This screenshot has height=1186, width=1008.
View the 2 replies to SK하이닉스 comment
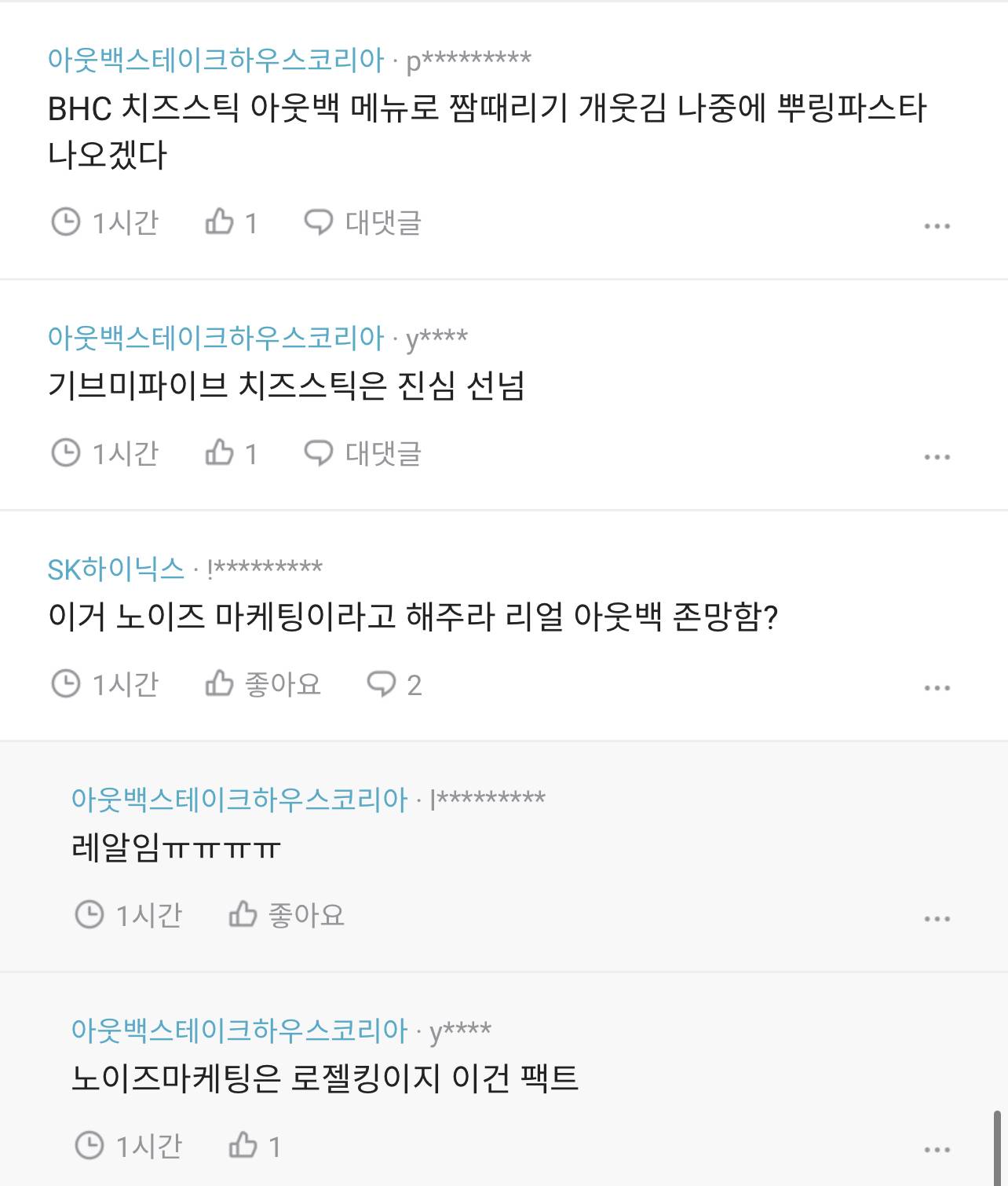click(x=394, y=684)
